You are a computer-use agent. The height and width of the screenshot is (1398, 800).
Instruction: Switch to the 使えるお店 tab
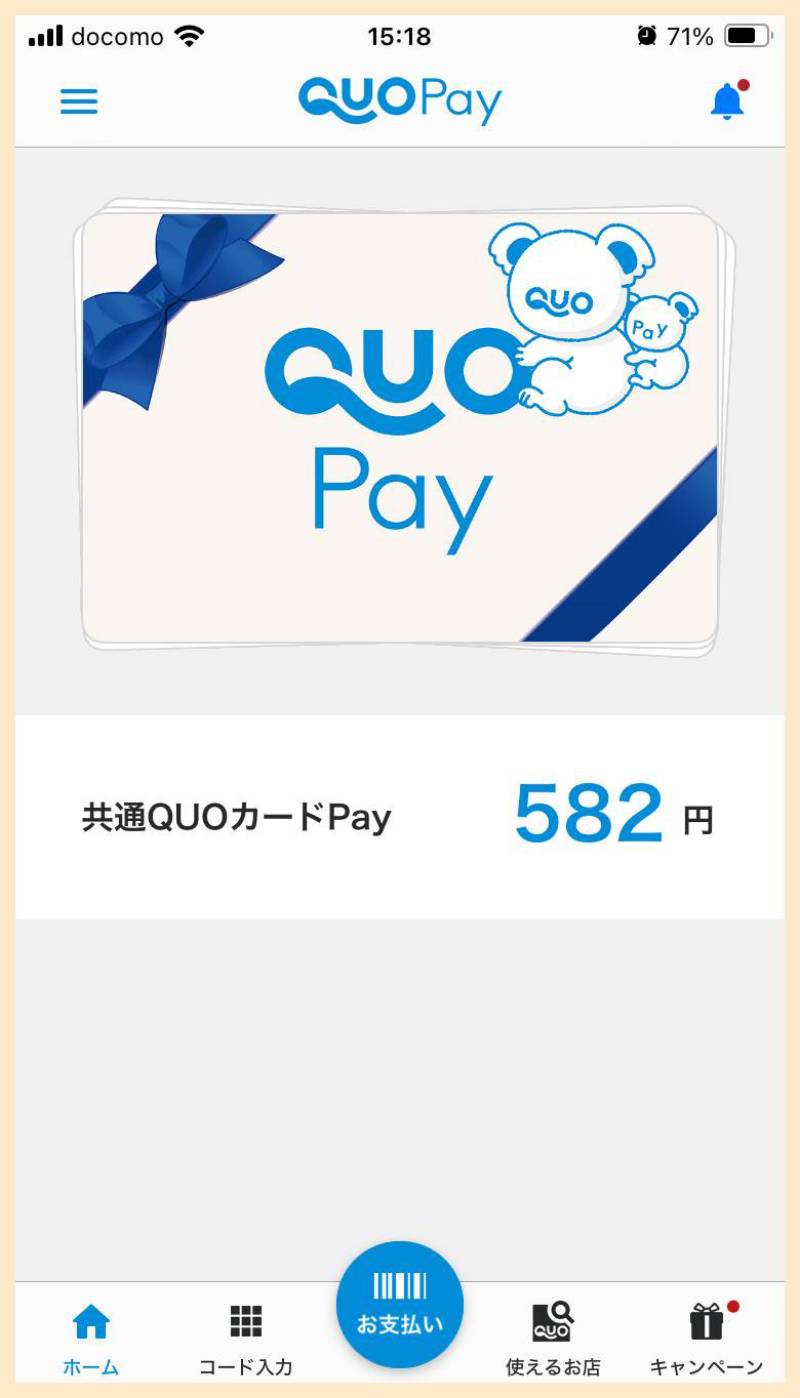click(x=553, y=1337)
